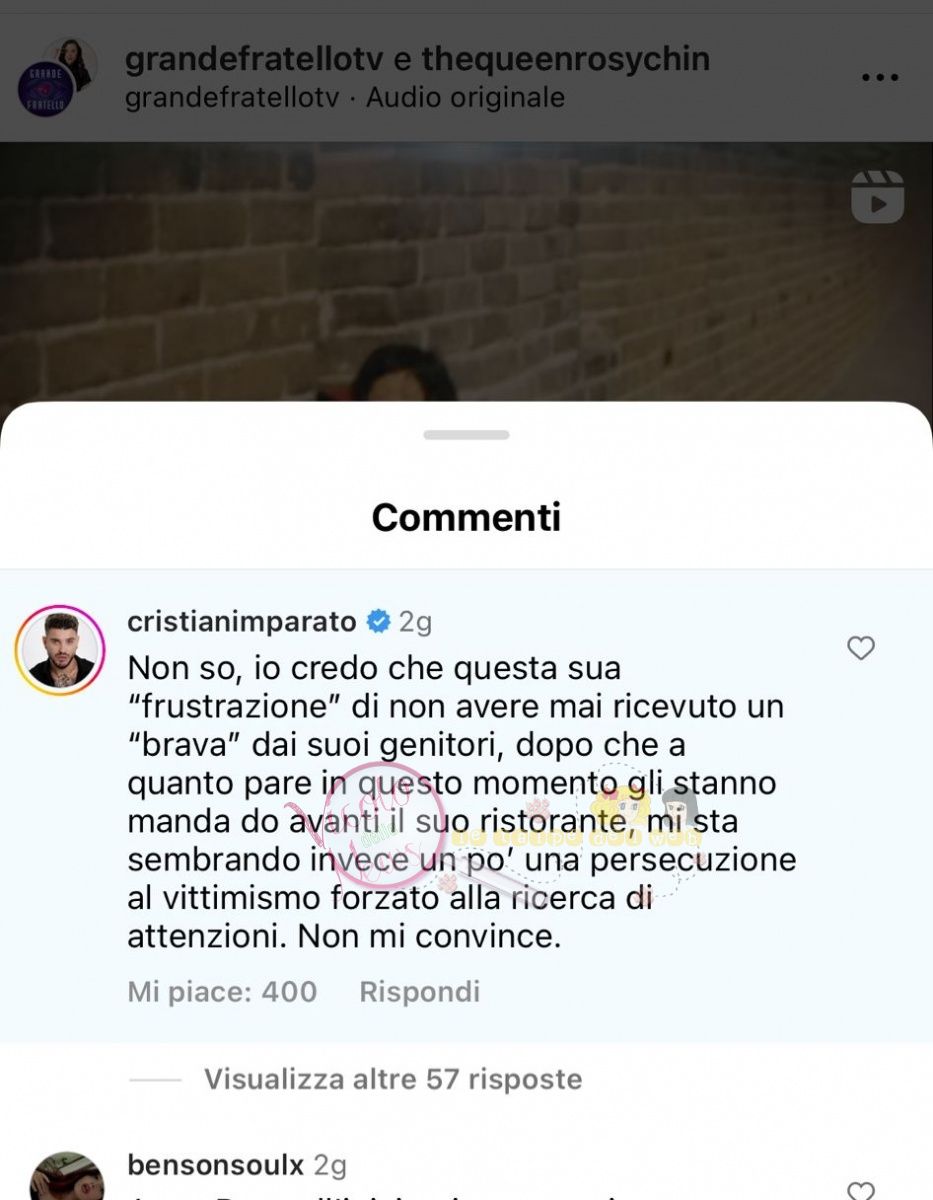The width and height of the screenshot is (933, 1200).
Task: Open grandefratellotv profile avatar
Action: tap(48, 88)
